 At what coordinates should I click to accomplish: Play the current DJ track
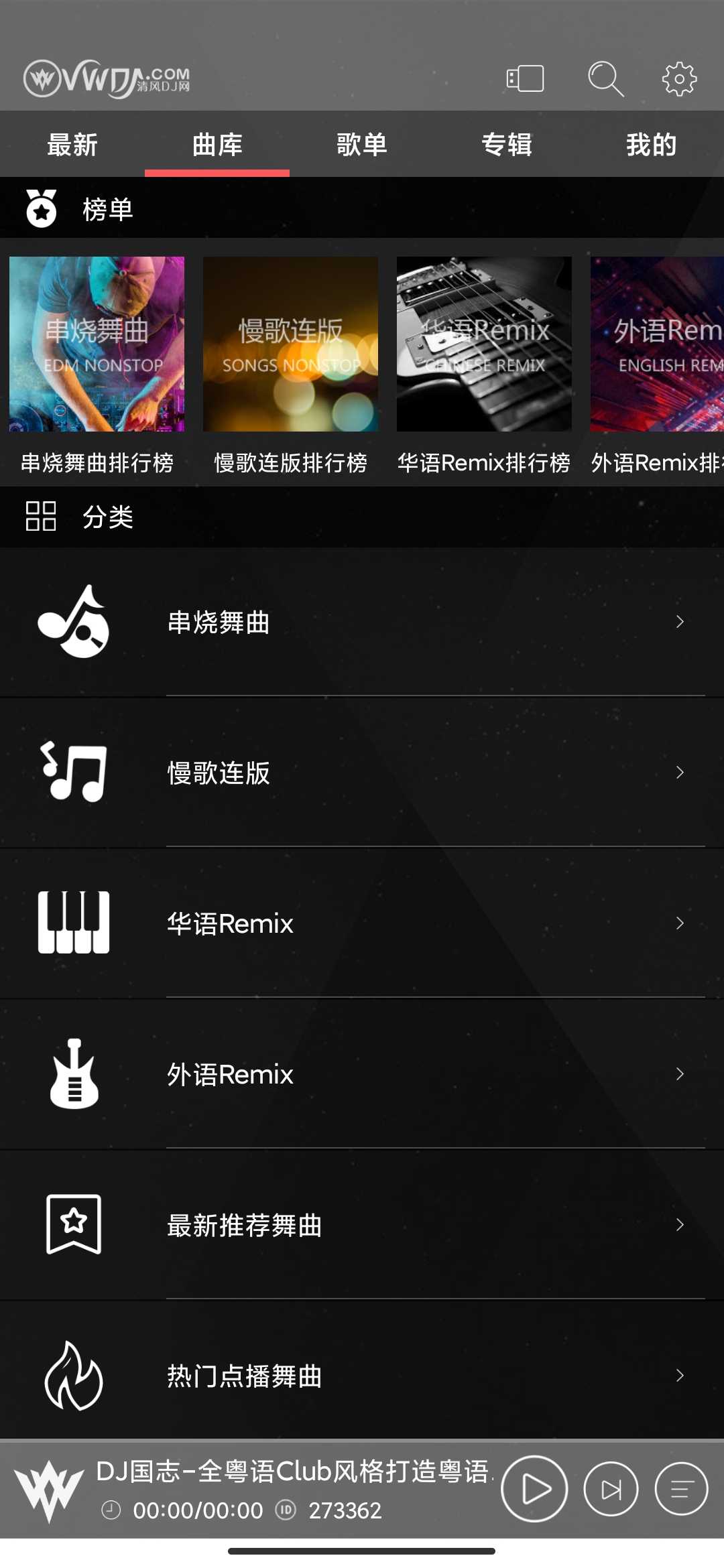pos(534,1489)
